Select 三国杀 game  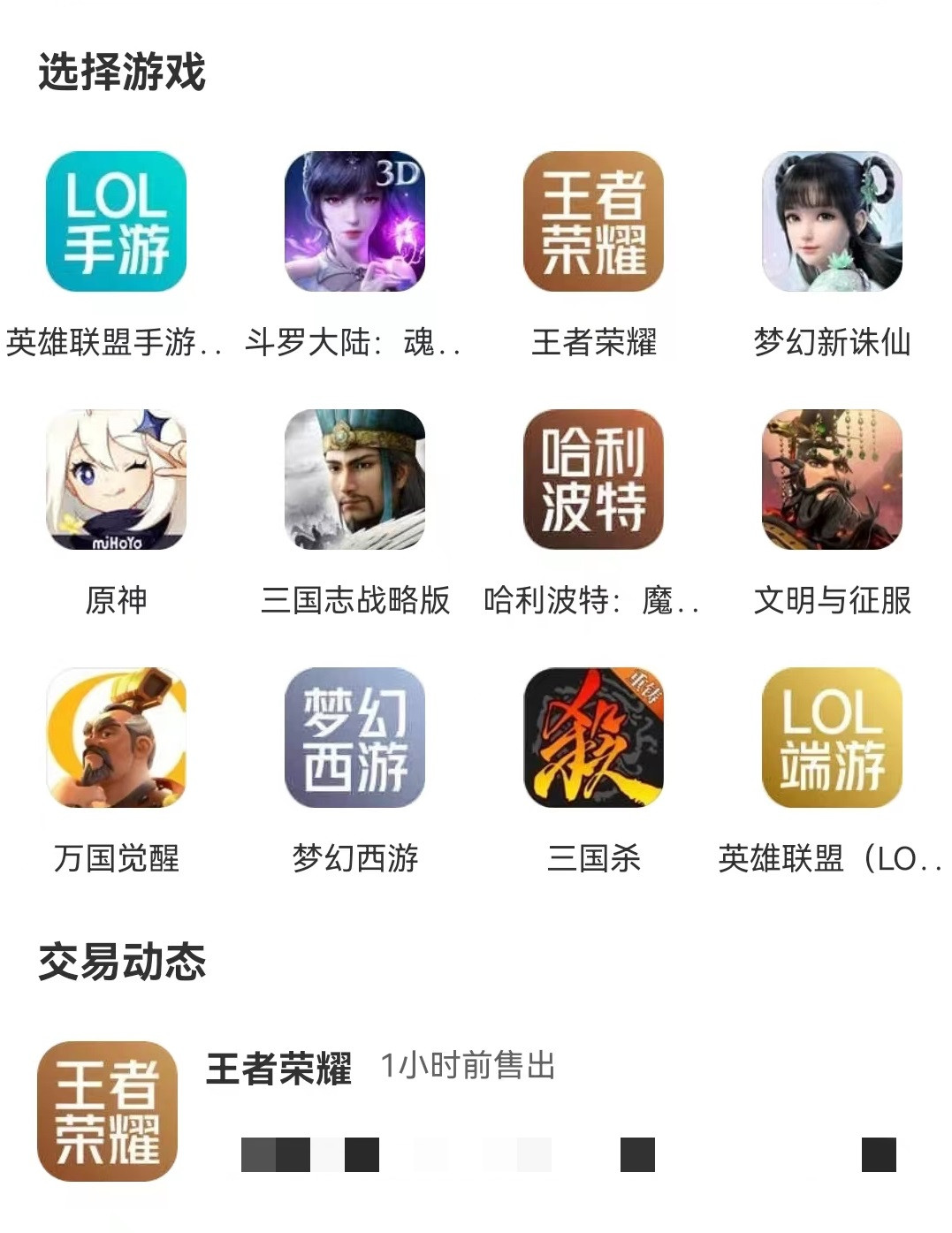pyautogui.click(x=593, y=737)
